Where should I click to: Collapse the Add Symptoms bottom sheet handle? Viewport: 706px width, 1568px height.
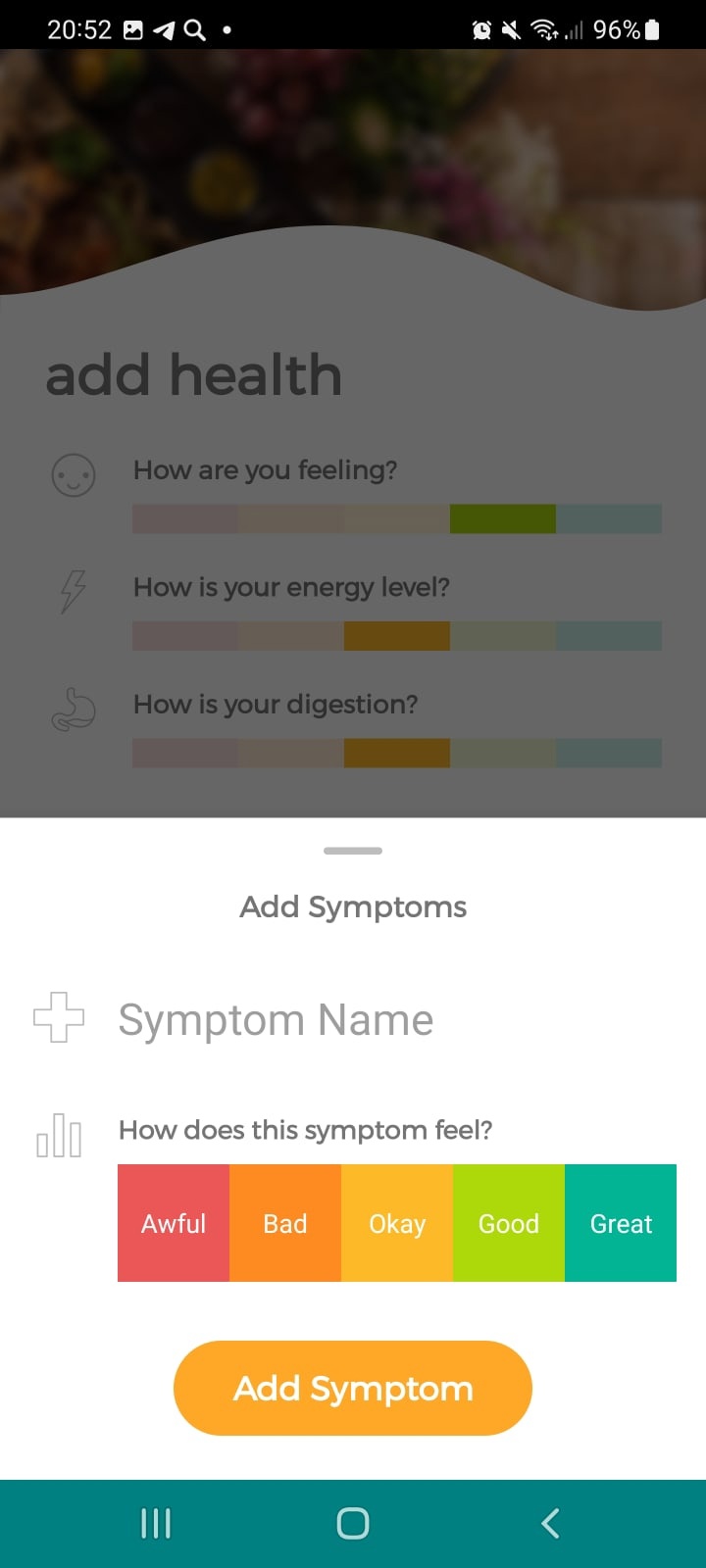pyautogui.click(x=352, y=851)
